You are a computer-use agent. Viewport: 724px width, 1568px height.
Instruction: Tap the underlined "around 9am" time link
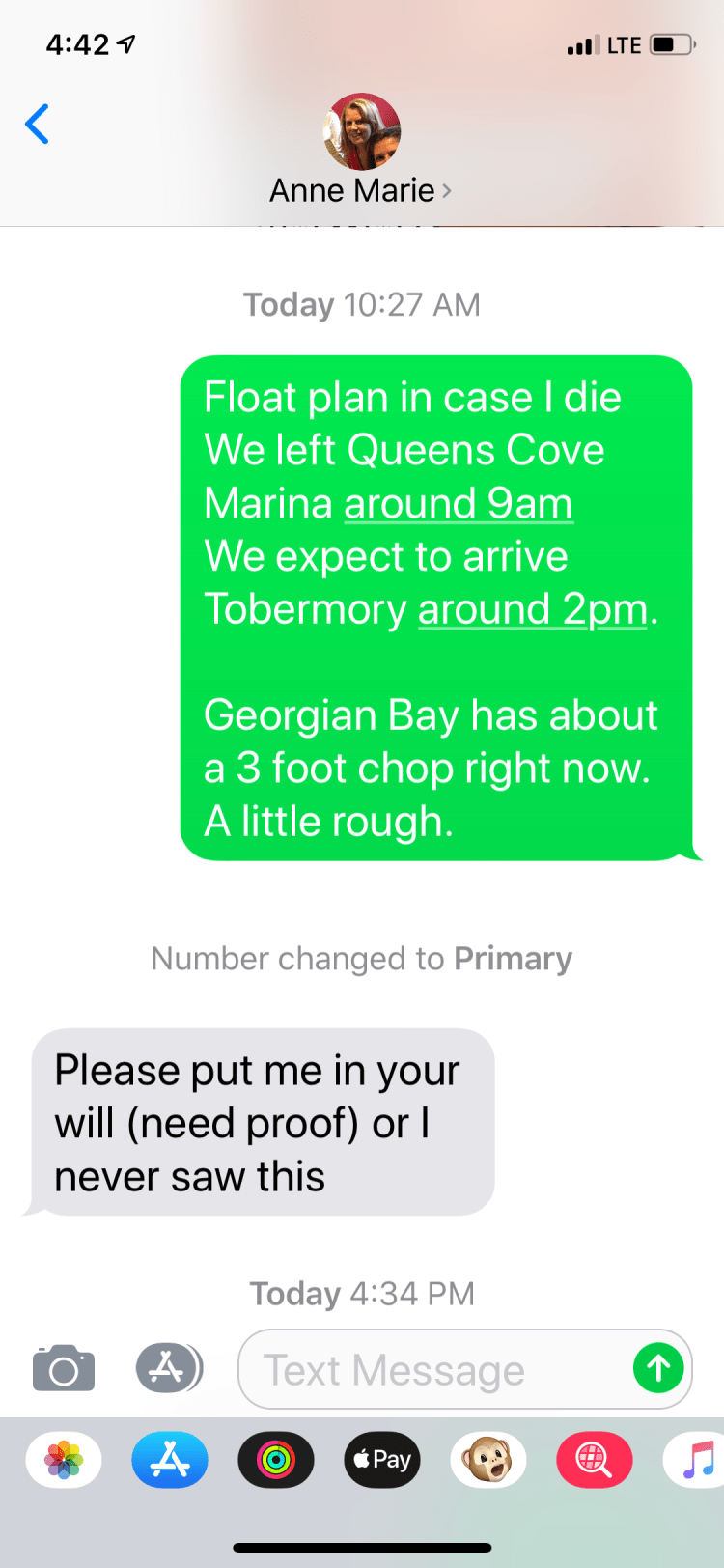click(x=459, y=503)
